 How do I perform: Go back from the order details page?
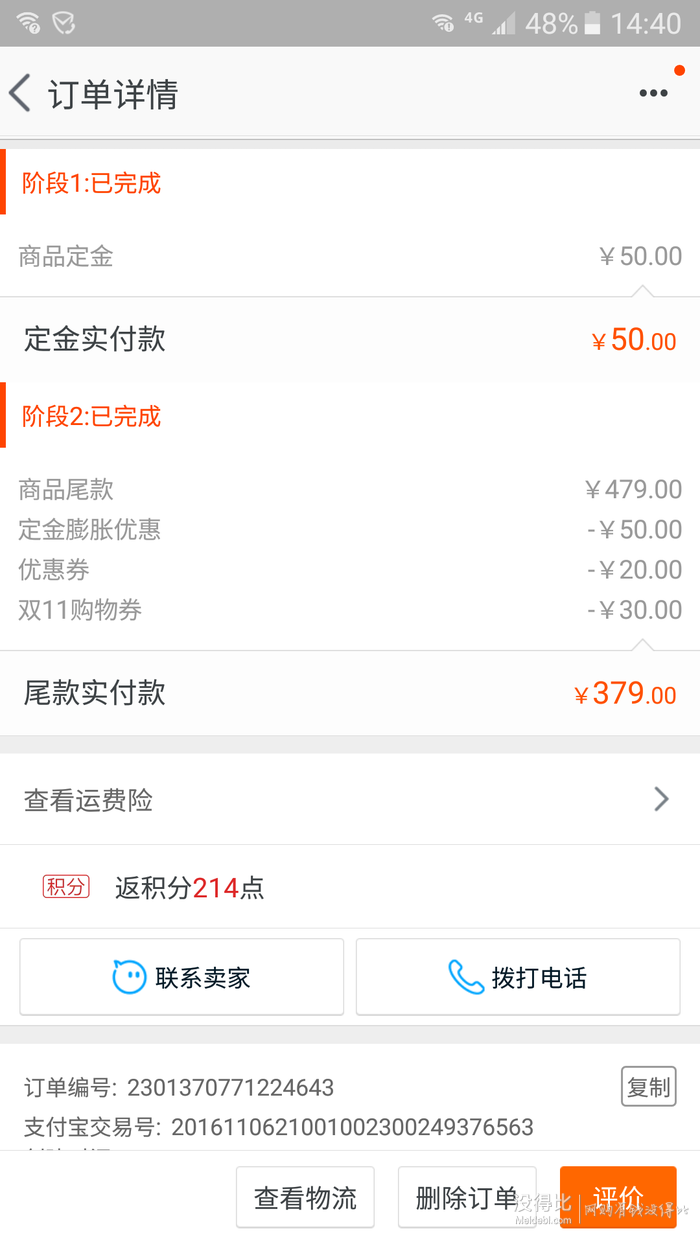[20, 93]
